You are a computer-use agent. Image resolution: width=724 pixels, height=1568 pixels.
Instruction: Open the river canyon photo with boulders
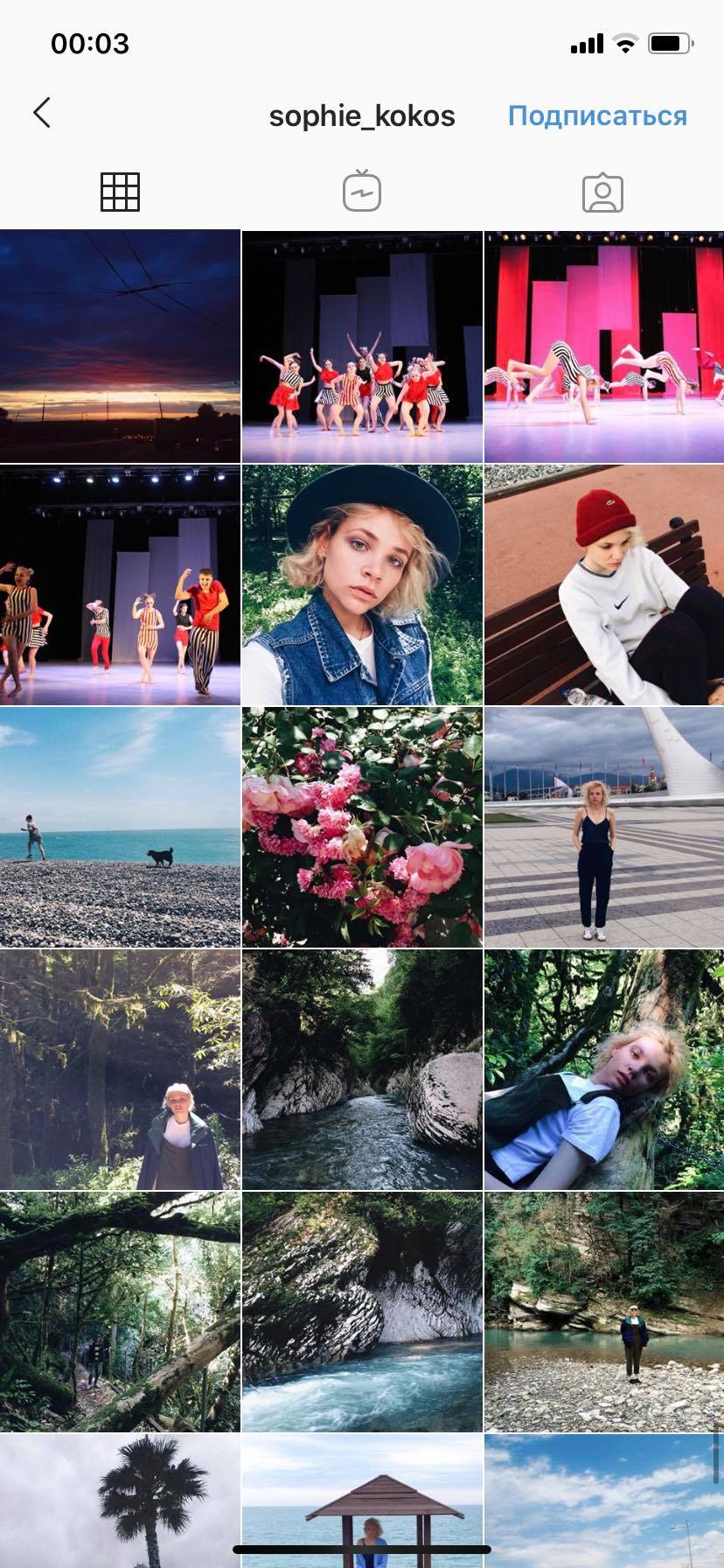pos(362,1070)
